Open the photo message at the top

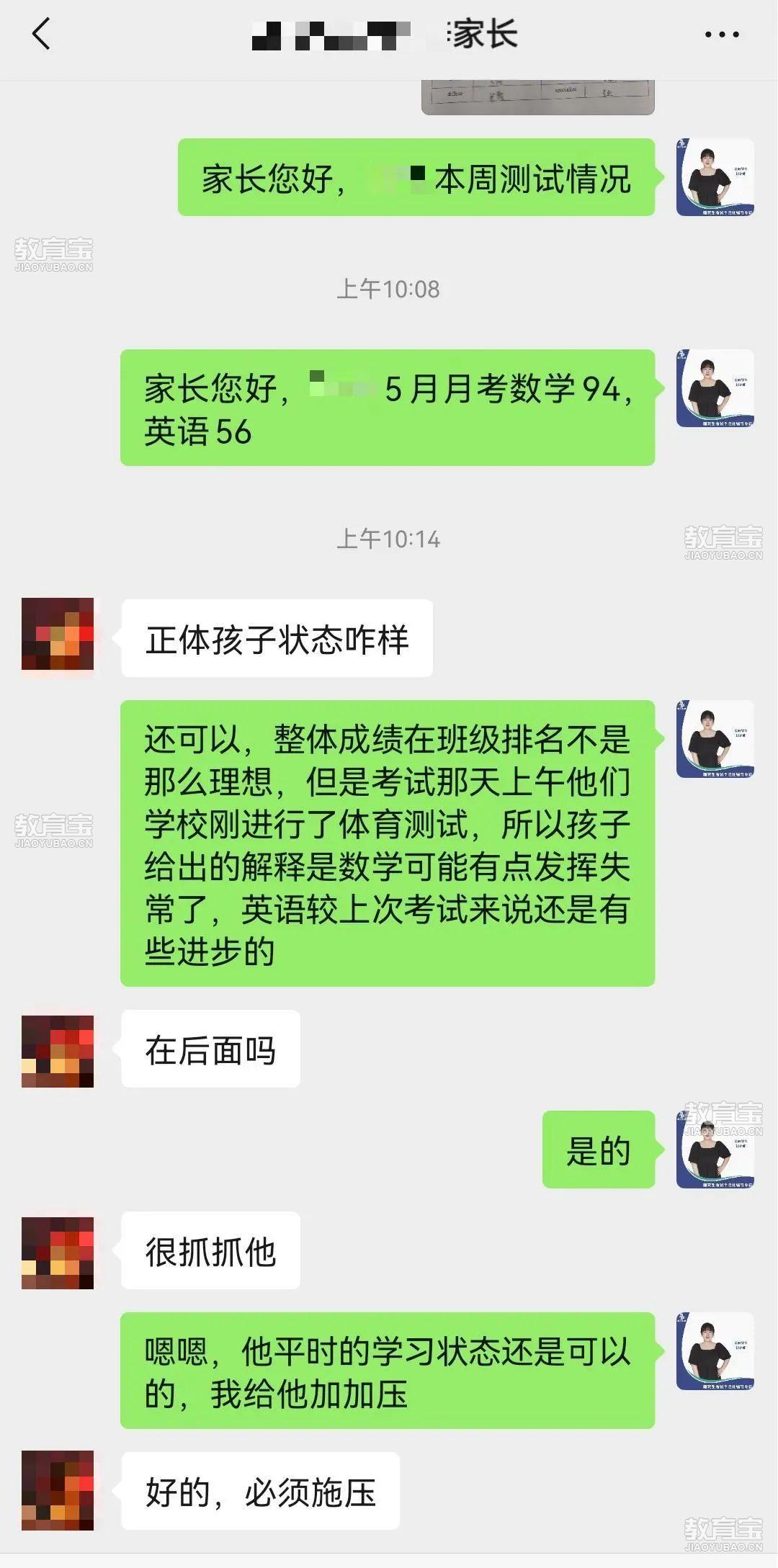coord(537,97)
